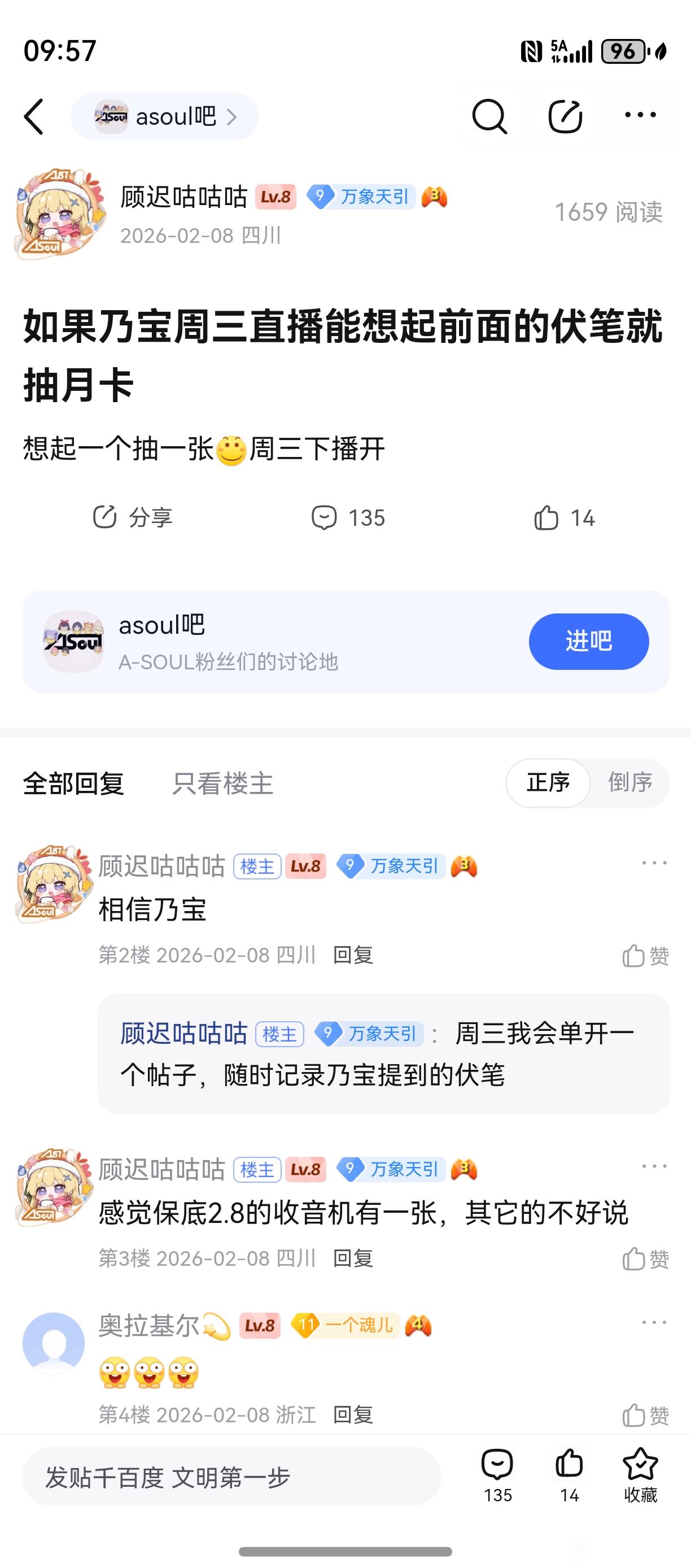Select 倒序 sort order

(630, 782)
